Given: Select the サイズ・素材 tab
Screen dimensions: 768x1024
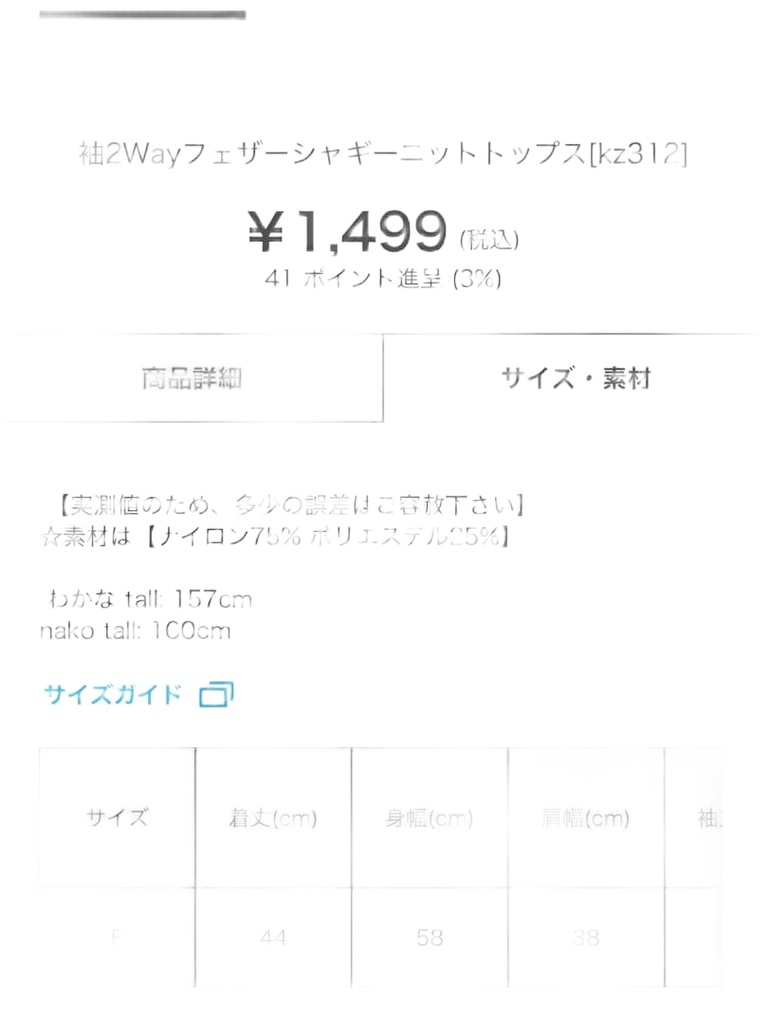Looking at the screenshot, I should (575, 378).
